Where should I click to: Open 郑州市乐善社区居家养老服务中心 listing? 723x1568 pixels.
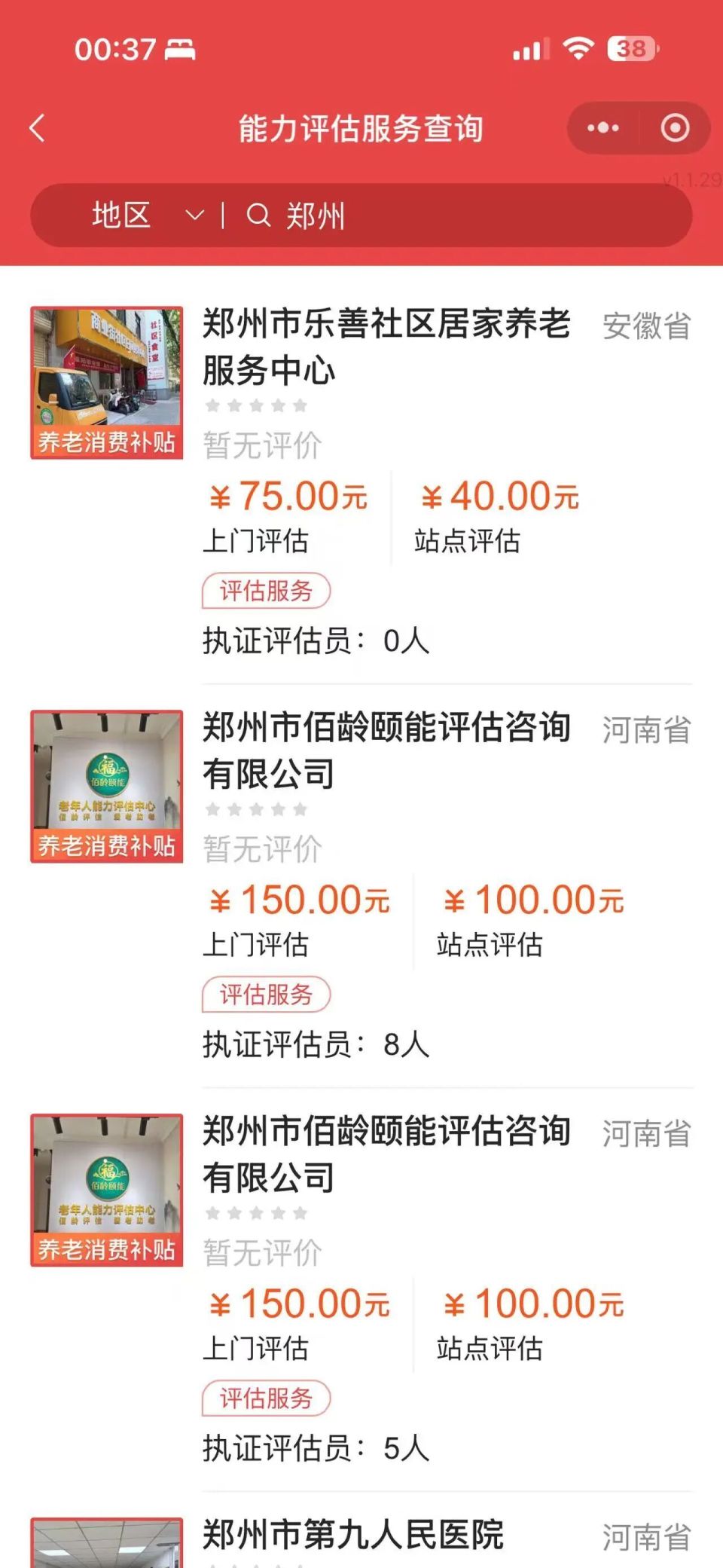pos(386,344)
